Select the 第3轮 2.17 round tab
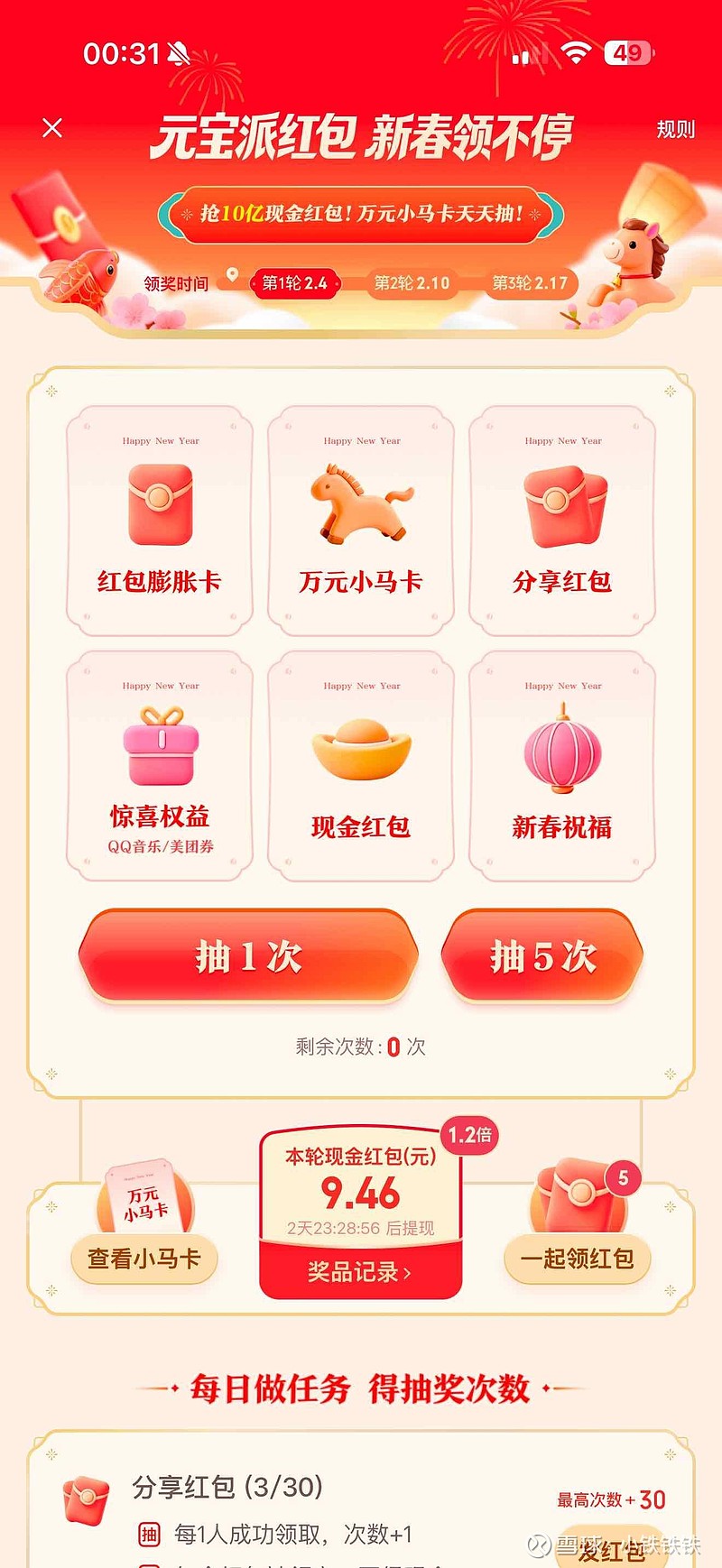Viewport: 722px width, 1568px height. click(531, 282)
